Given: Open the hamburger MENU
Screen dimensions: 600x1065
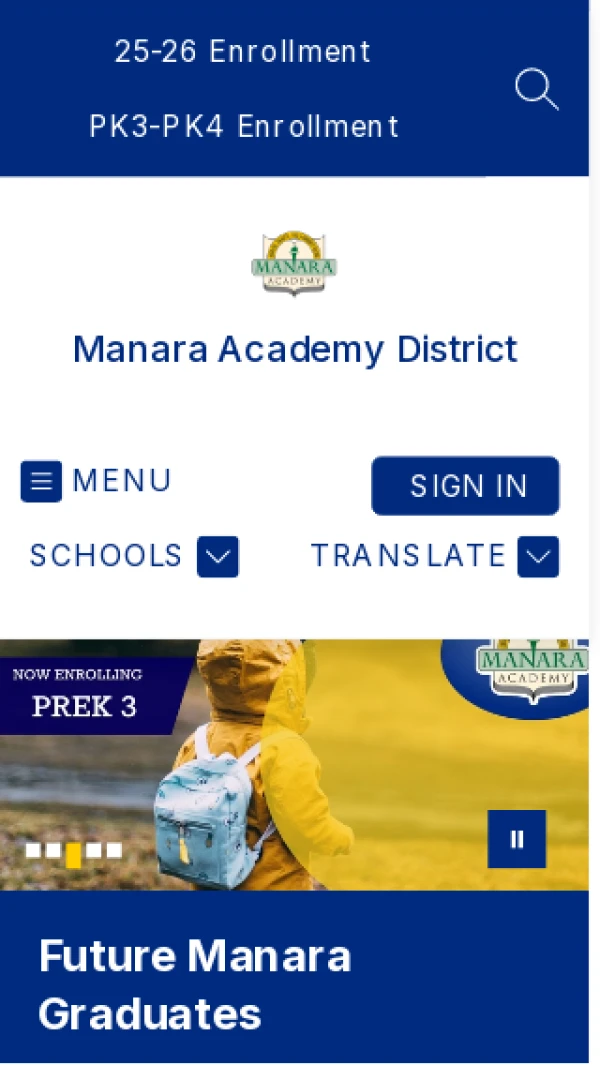Looking at the screenshot, I should (x=96, y=481).
